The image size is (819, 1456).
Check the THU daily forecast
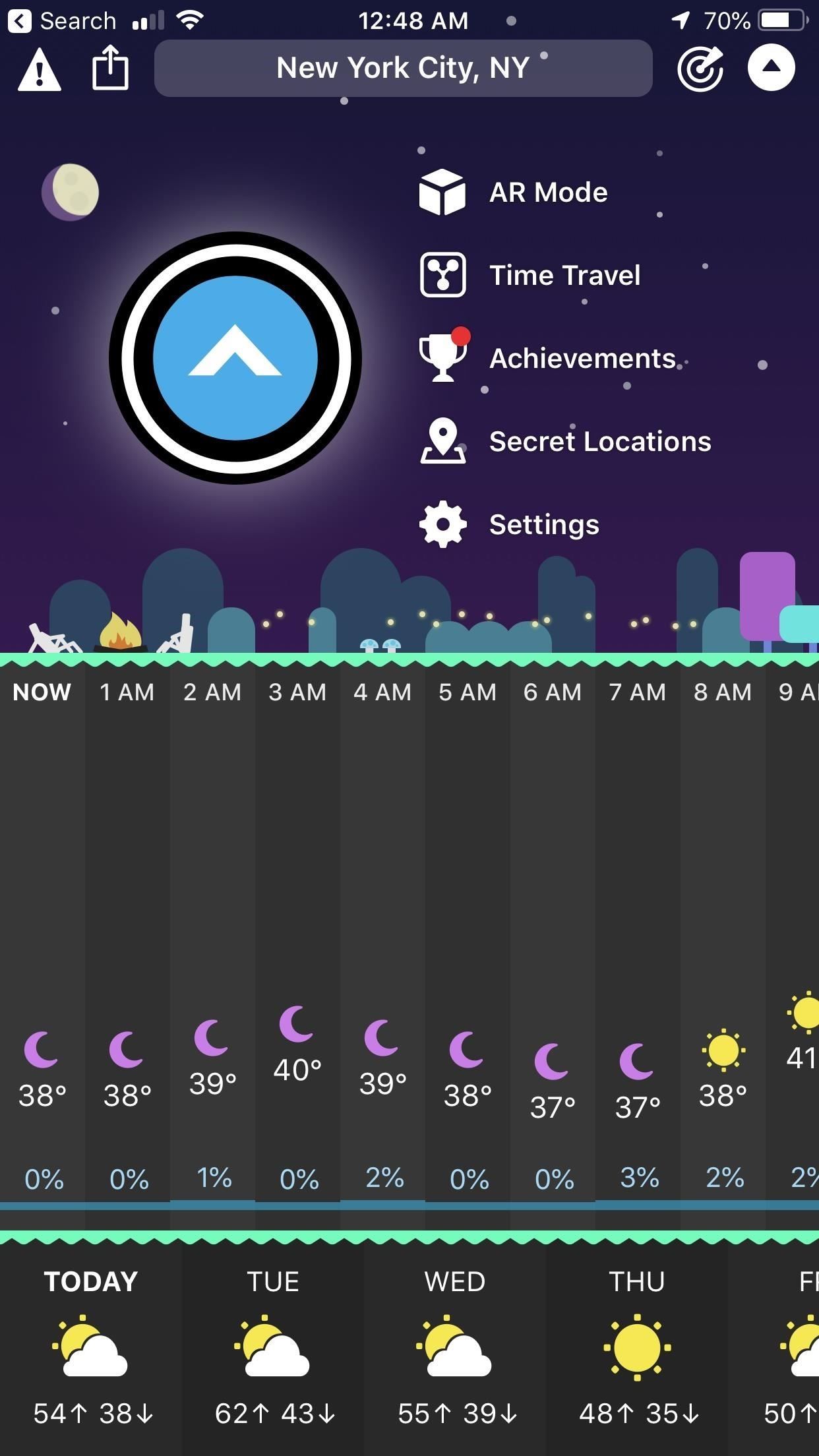coord(637,1345)
